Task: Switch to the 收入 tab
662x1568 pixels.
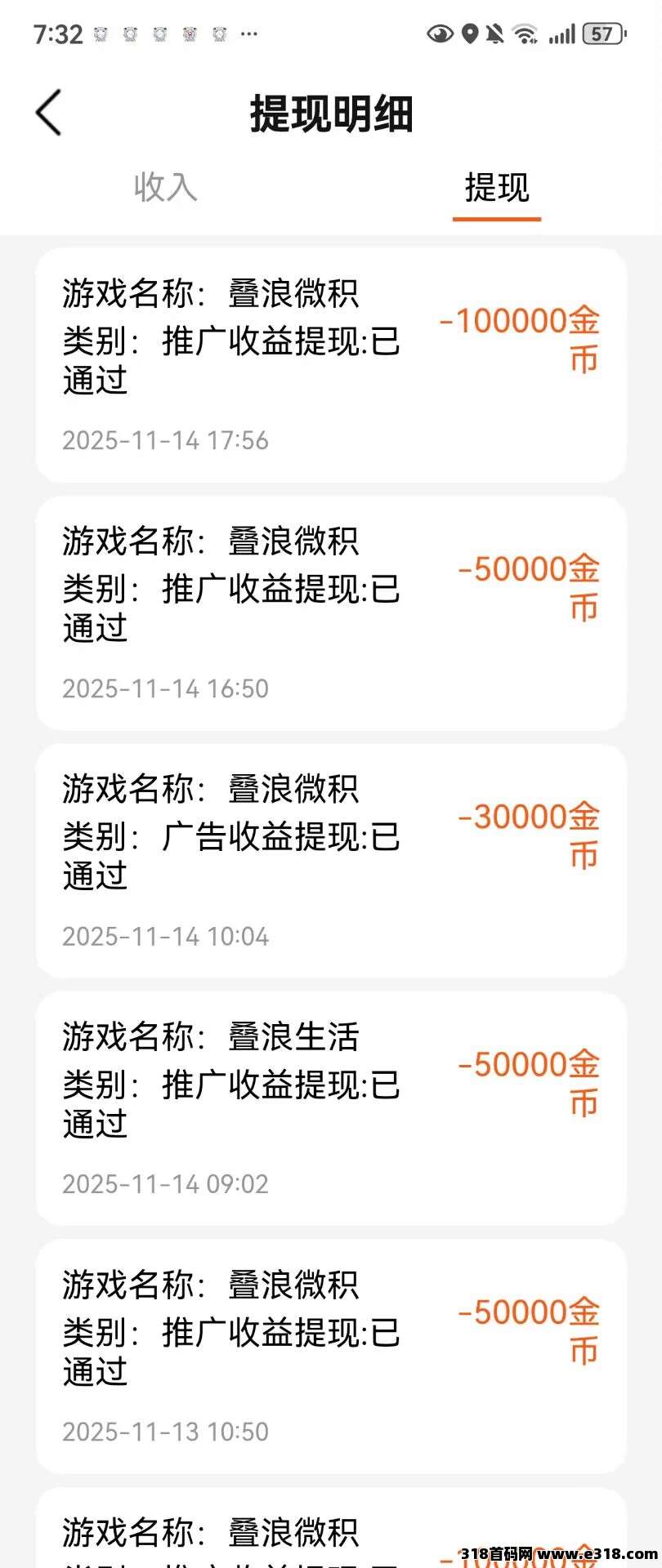Action: (x=166, y=187)
